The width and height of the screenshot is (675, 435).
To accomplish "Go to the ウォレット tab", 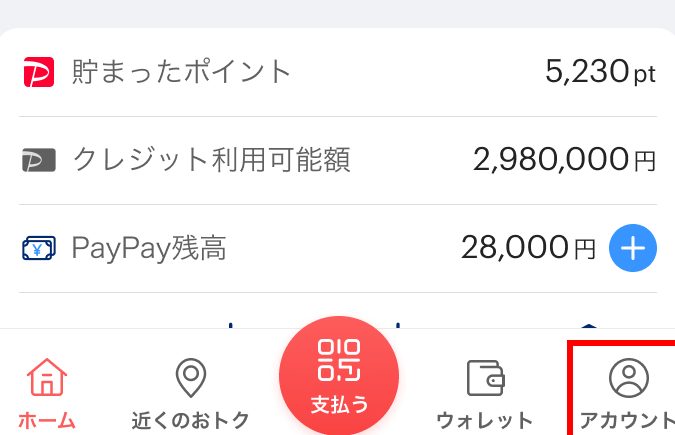I will coord(485,392).
